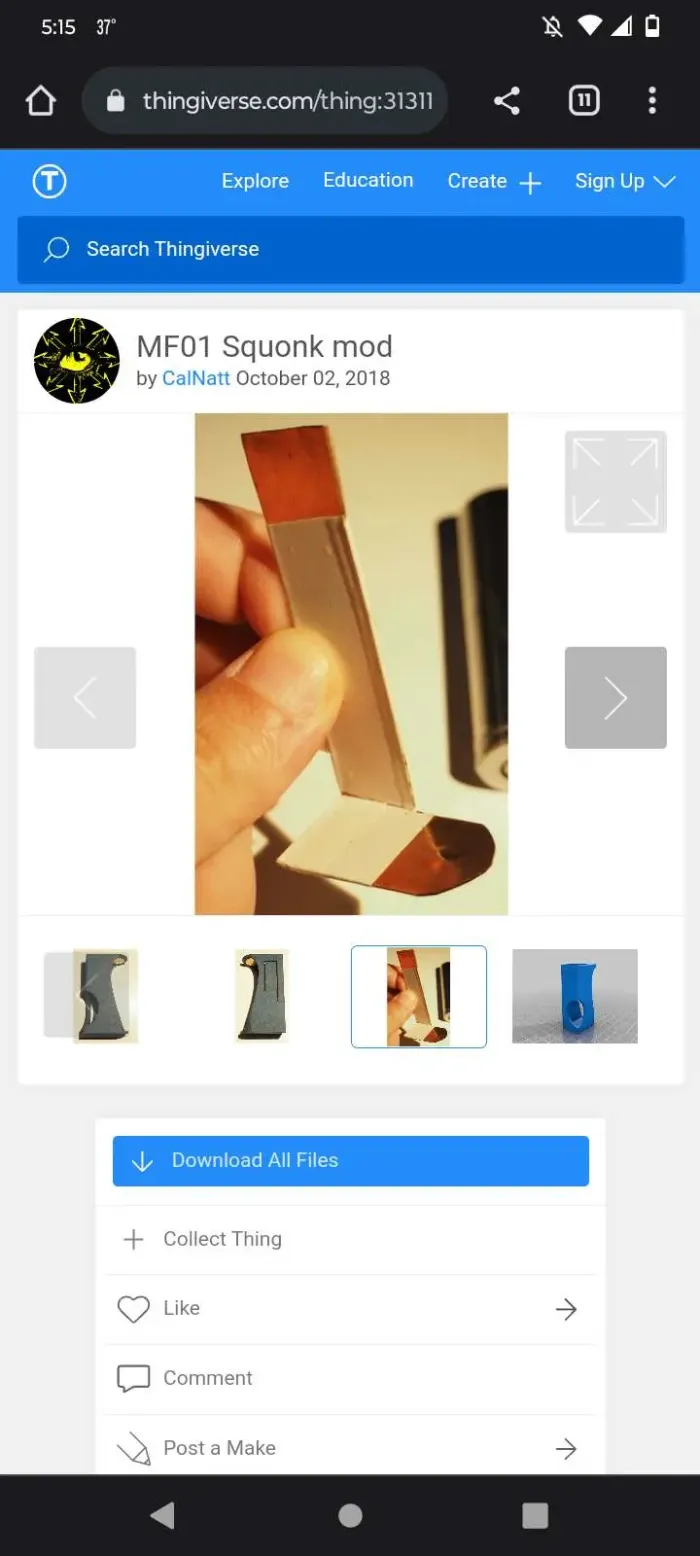Open Post a Make
Screen dimensions: 700x1556
coord(219,1448)
